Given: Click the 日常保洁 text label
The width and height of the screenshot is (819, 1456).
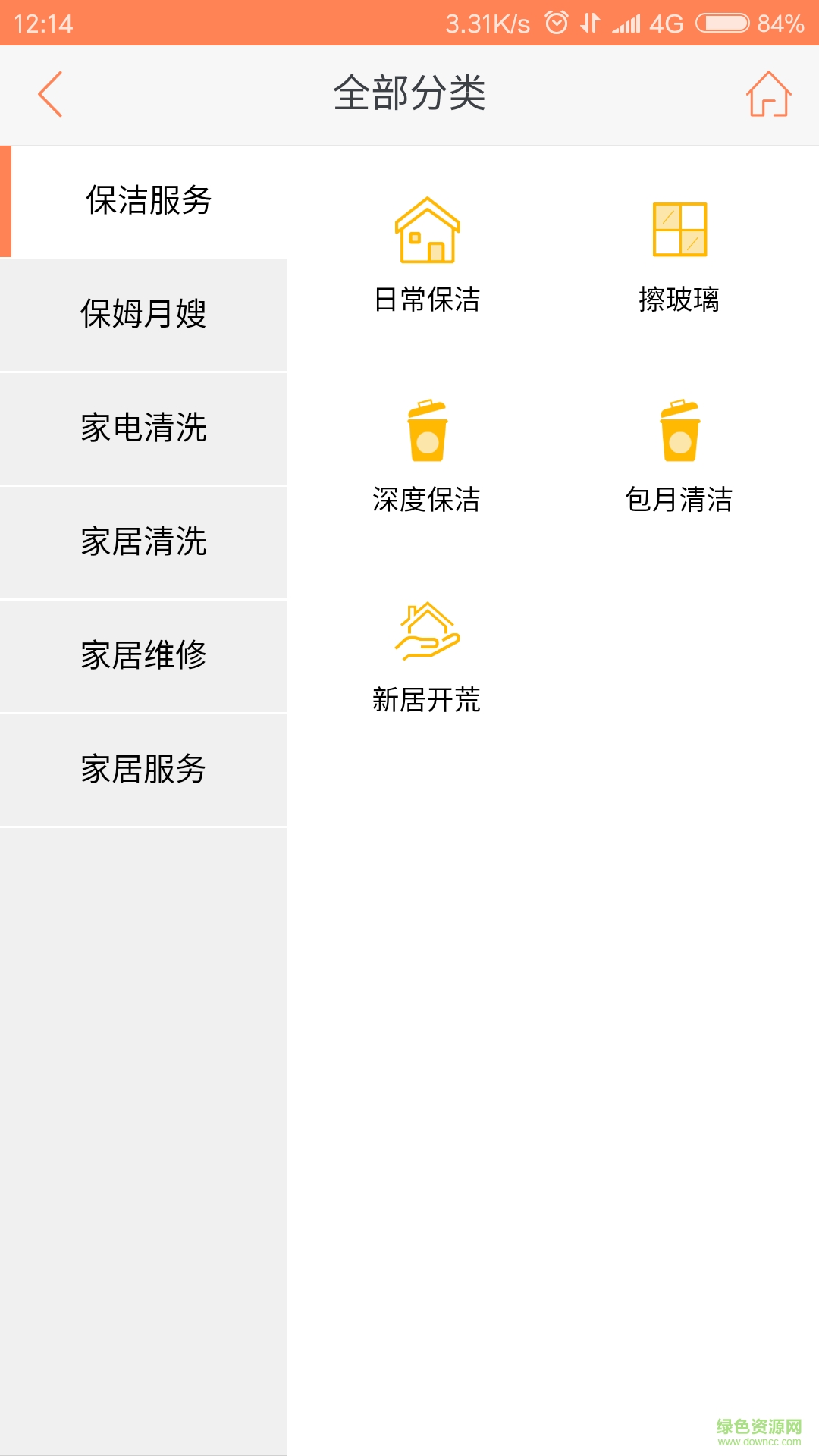Looking at the screenshot, I should click(x=426, y=300).
